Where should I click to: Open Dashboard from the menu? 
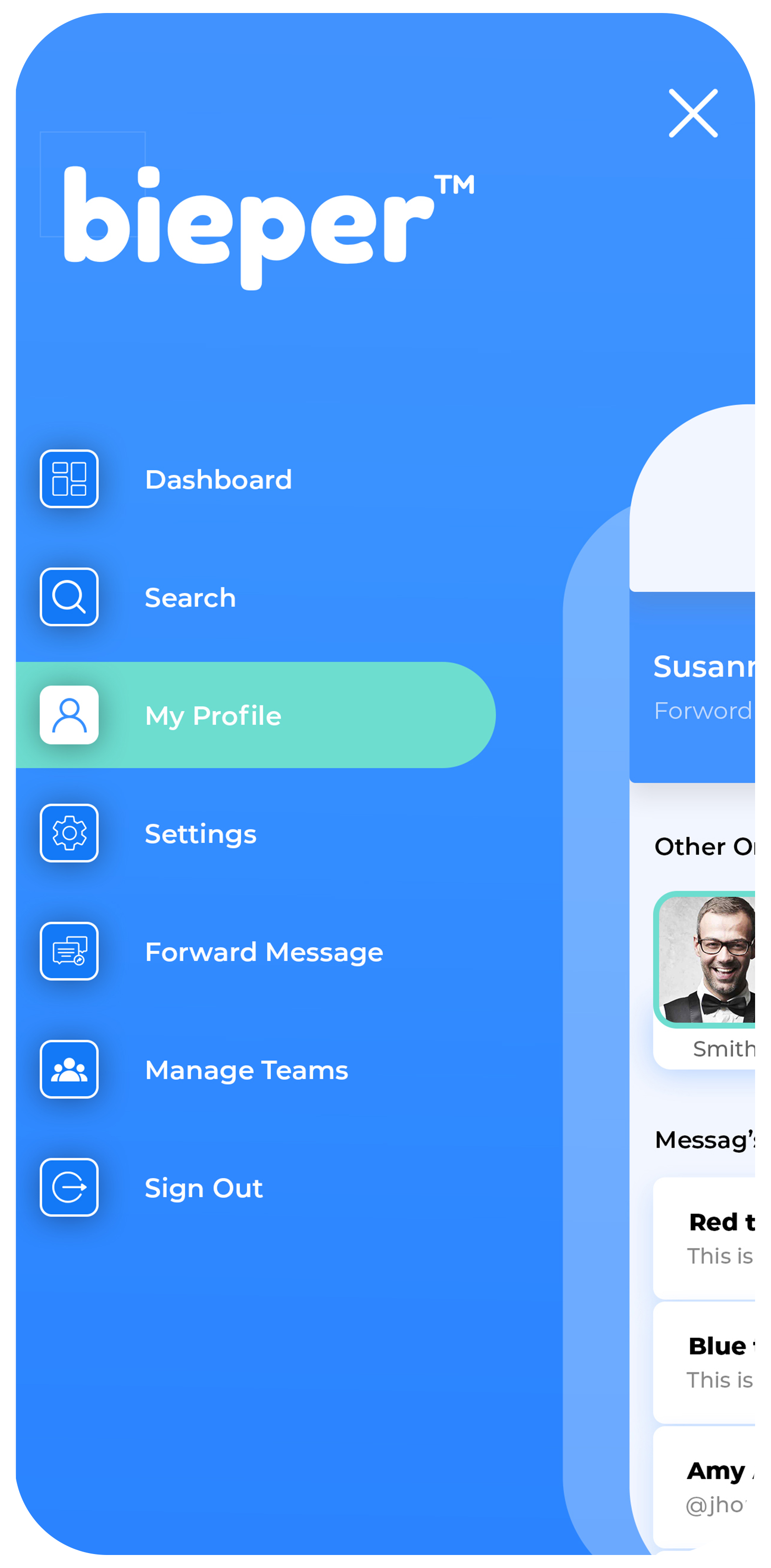click(217, 479)
